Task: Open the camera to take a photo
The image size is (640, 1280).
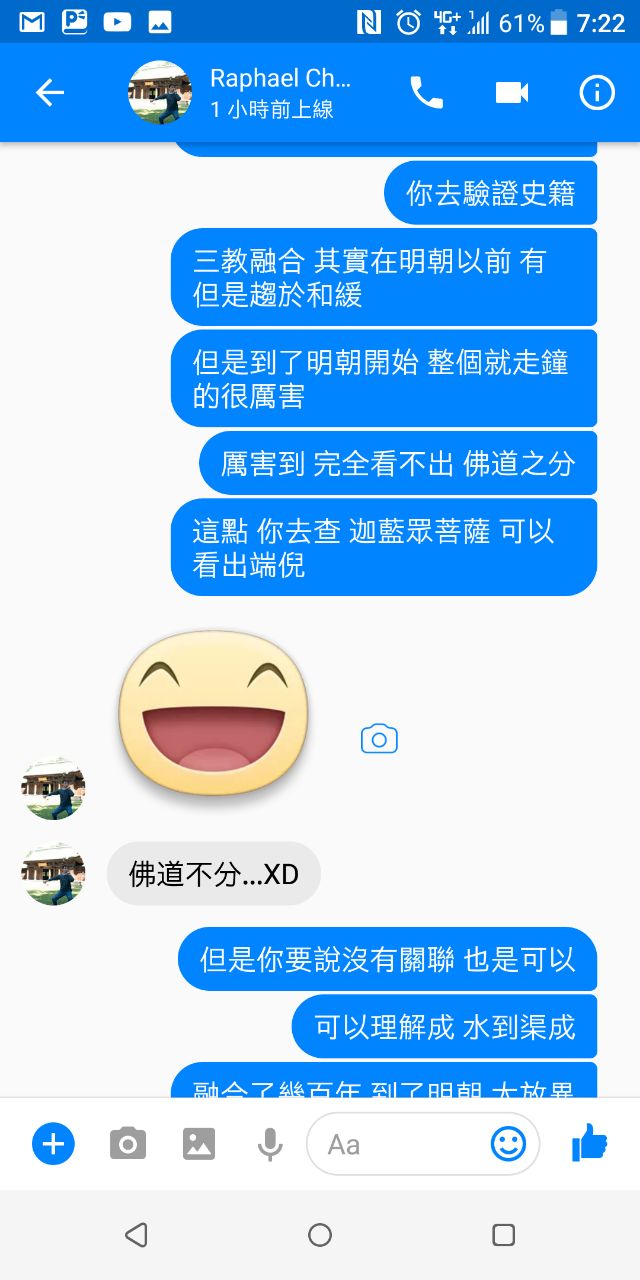Action: 127,1143
